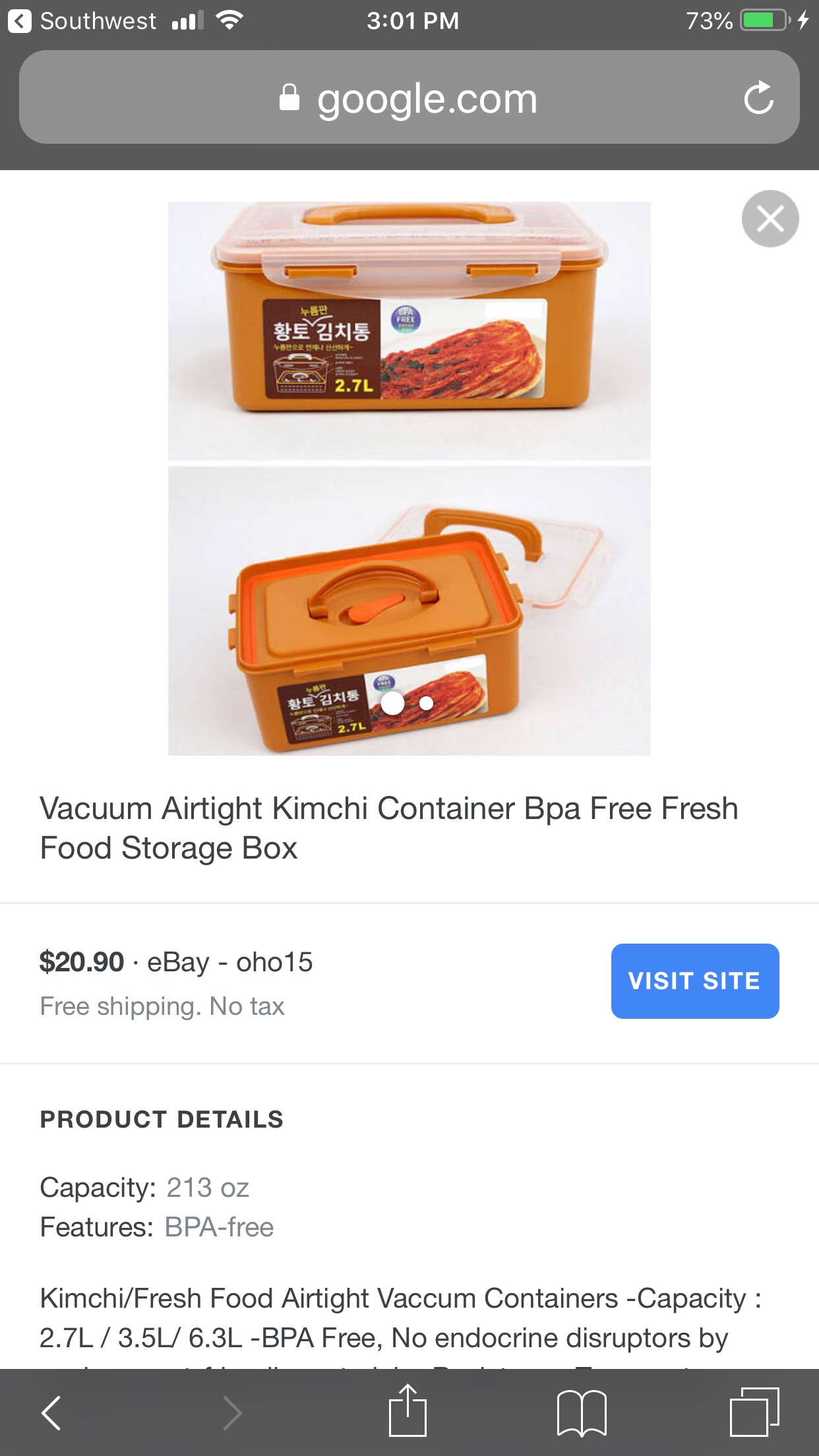819x1456 pixels.
Task: Open the Safari share sheet
Action: [408, 1411]
